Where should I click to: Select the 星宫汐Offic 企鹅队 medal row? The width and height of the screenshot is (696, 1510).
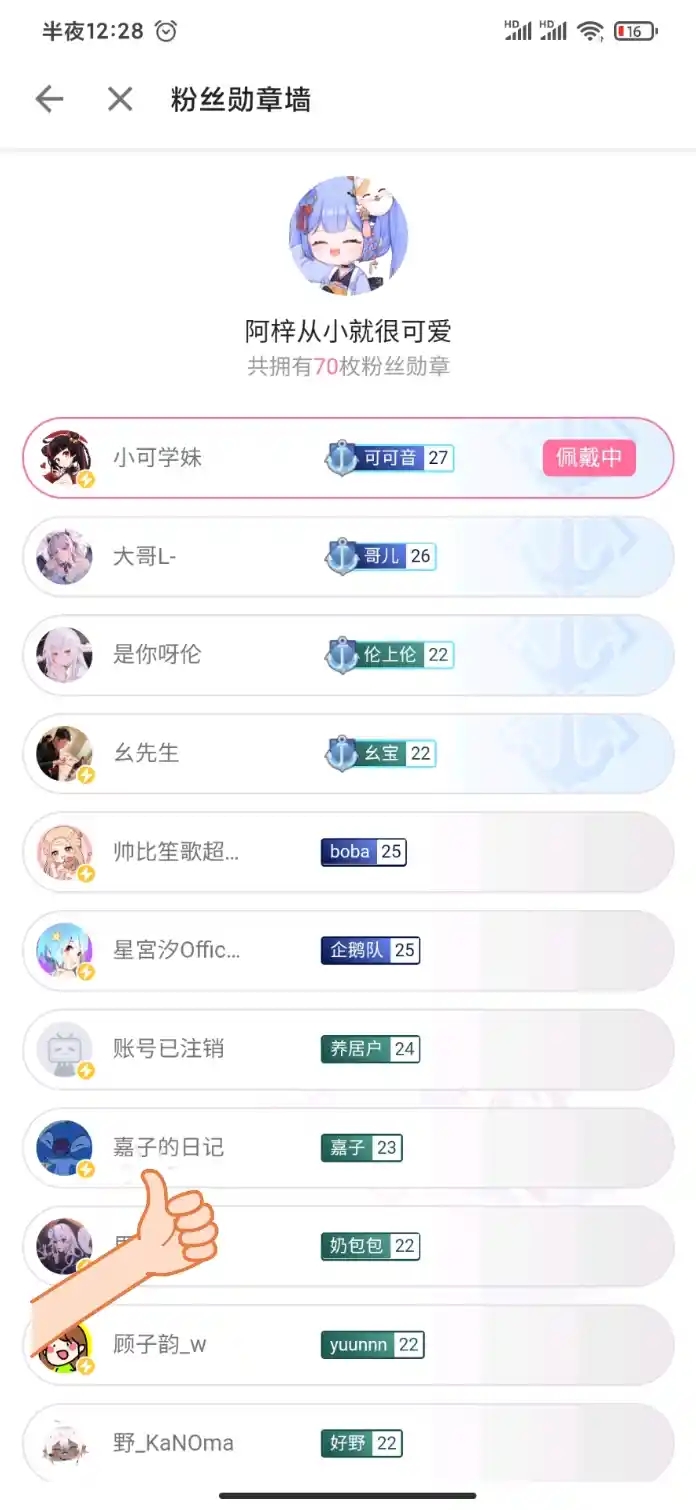tap(348, 950)
